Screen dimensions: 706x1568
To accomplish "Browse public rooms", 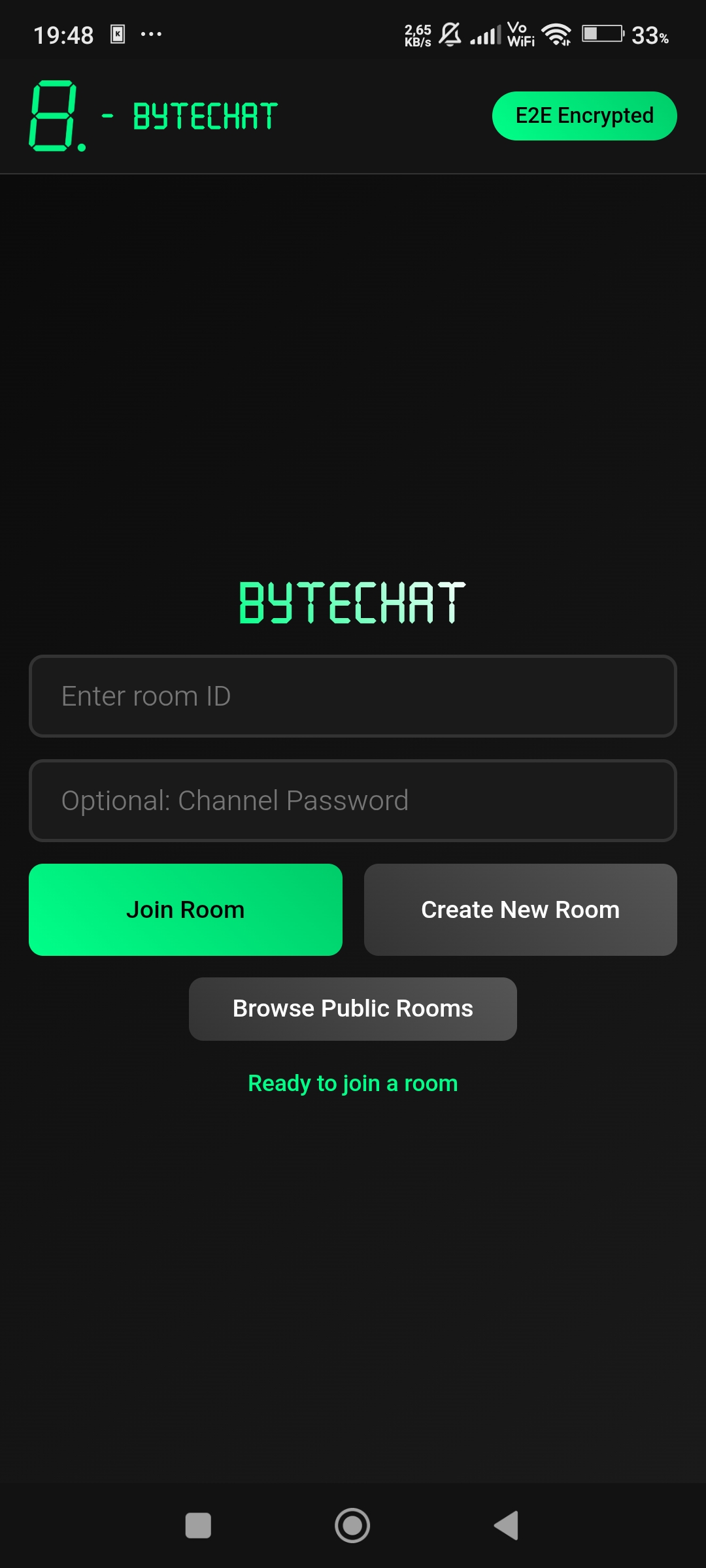I will click(x=353, y=1009).
